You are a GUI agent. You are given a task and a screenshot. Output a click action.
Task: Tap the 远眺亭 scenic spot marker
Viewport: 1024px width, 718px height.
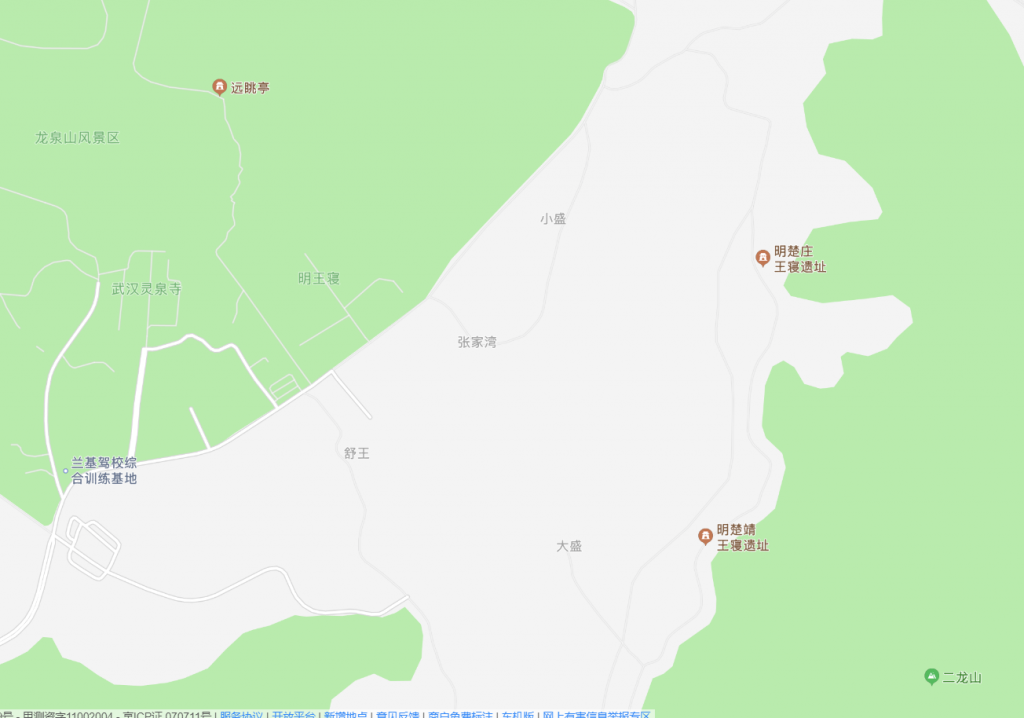(x=220, y=88)
